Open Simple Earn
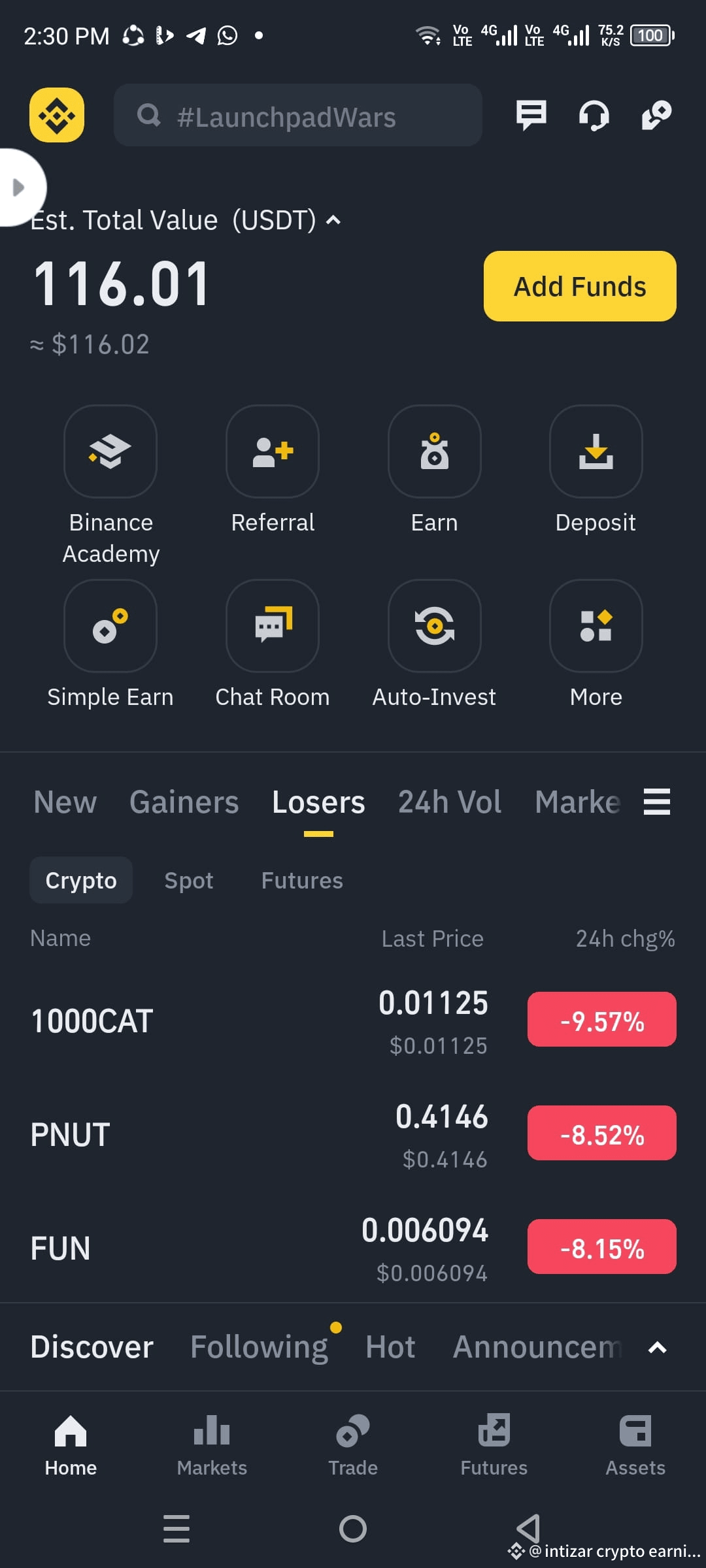The height and width of the screenshot is (1568, 706). pos(110,627)
